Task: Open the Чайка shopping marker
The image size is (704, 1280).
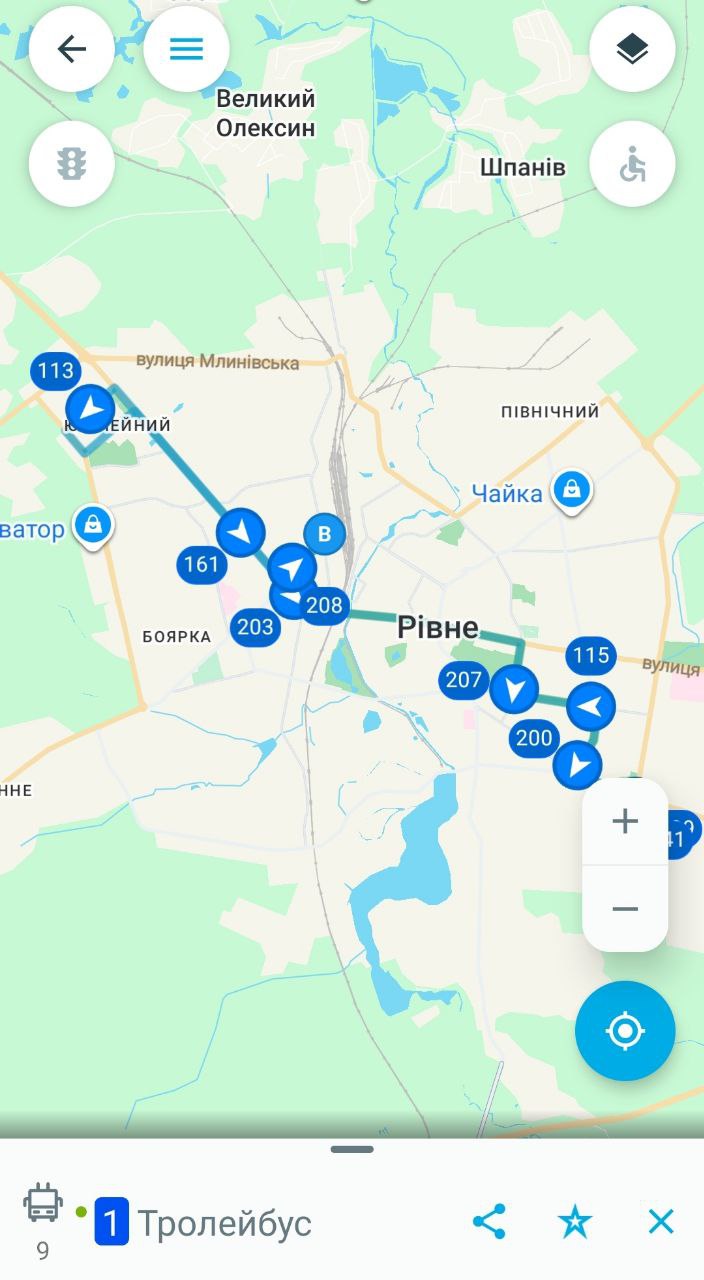Action: click(x=571, y=491)
